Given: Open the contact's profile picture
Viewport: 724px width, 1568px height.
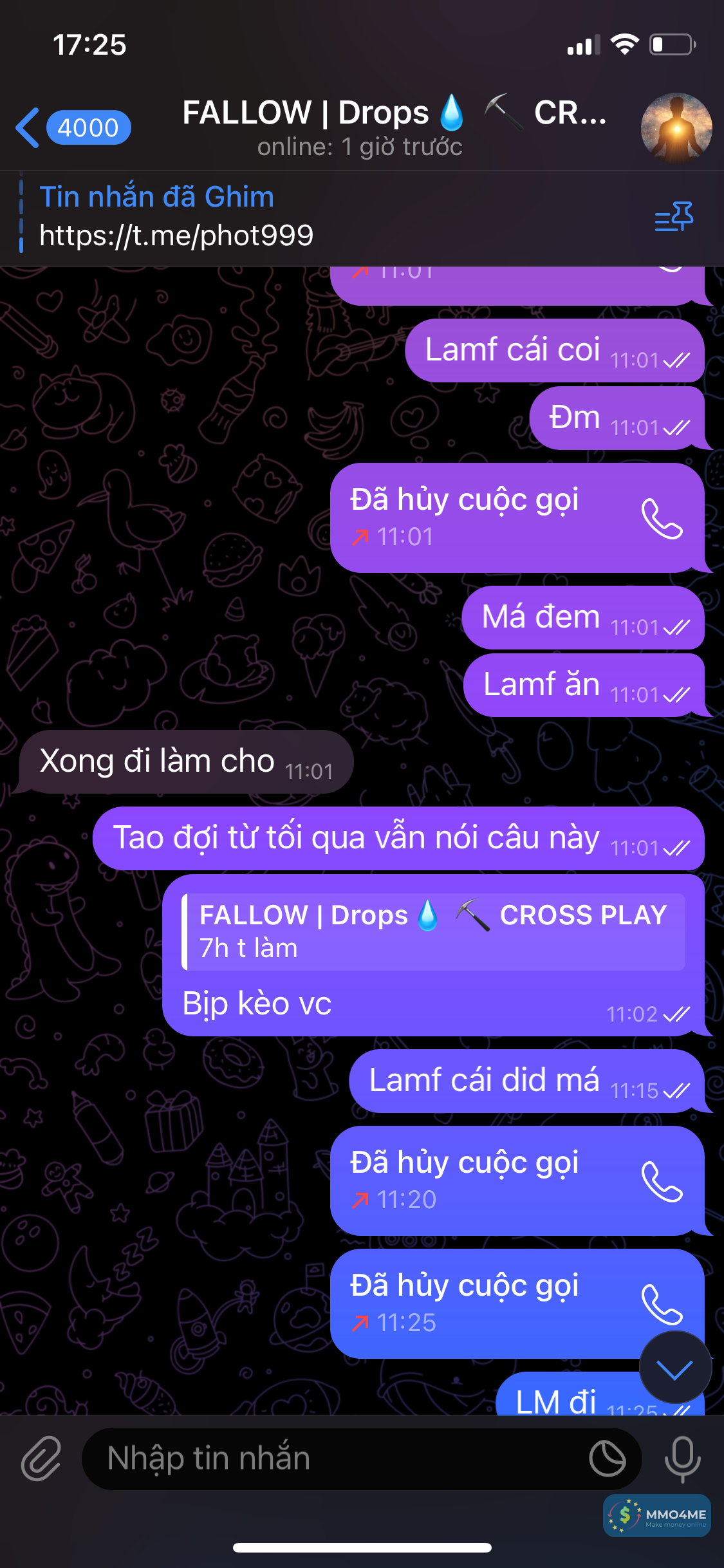Looking at the screenshot, I should (x=676, y=127).
